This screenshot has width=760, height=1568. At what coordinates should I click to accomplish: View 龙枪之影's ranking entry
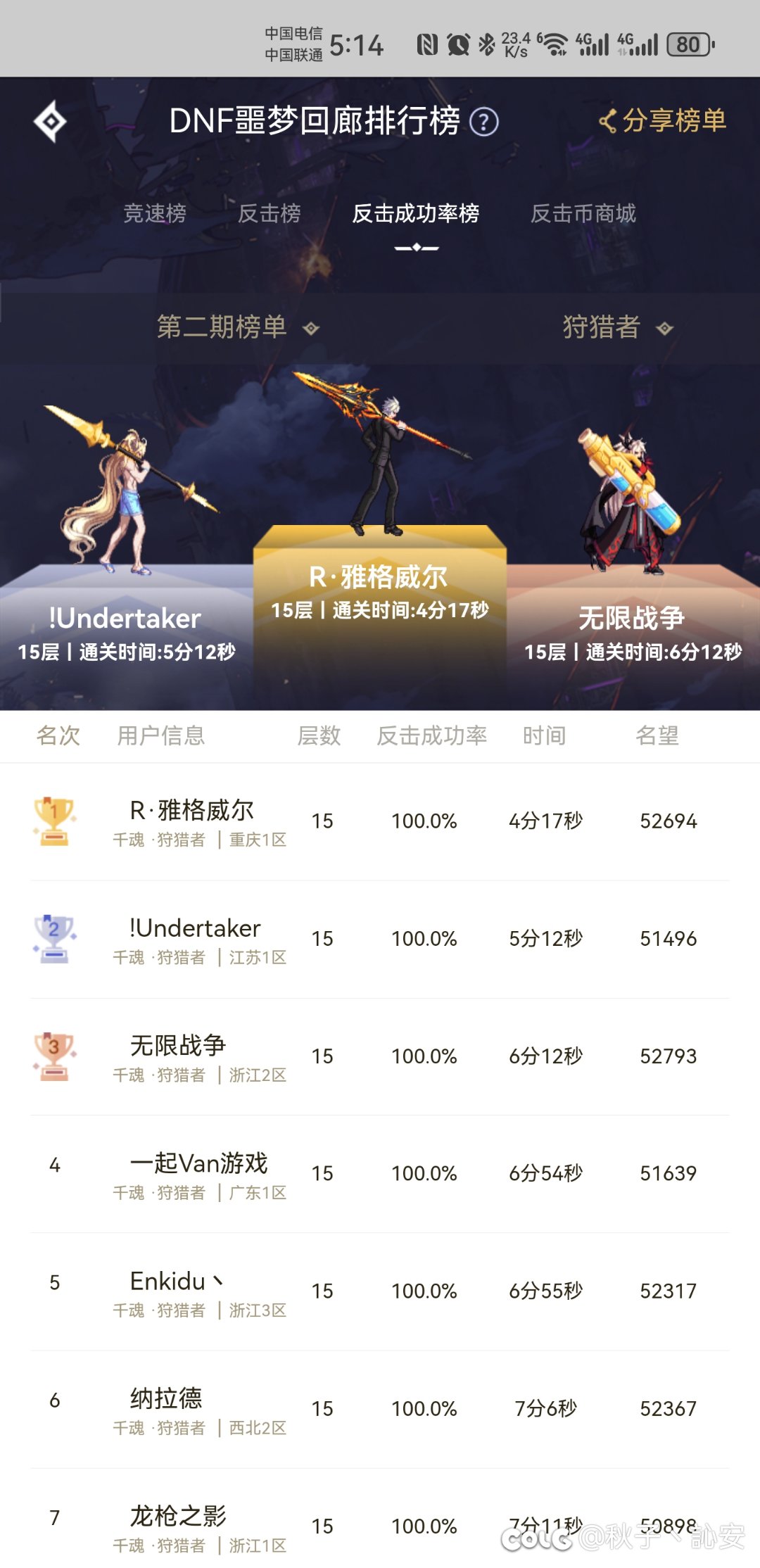(380, 1526)
